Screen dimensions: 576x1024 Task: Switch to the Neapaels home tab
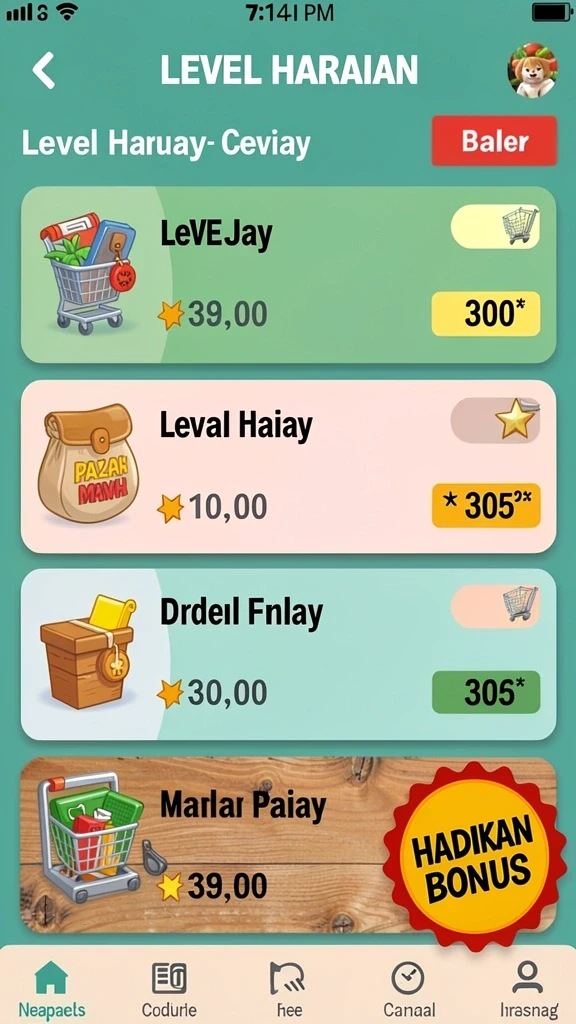[x=52, y=989]
